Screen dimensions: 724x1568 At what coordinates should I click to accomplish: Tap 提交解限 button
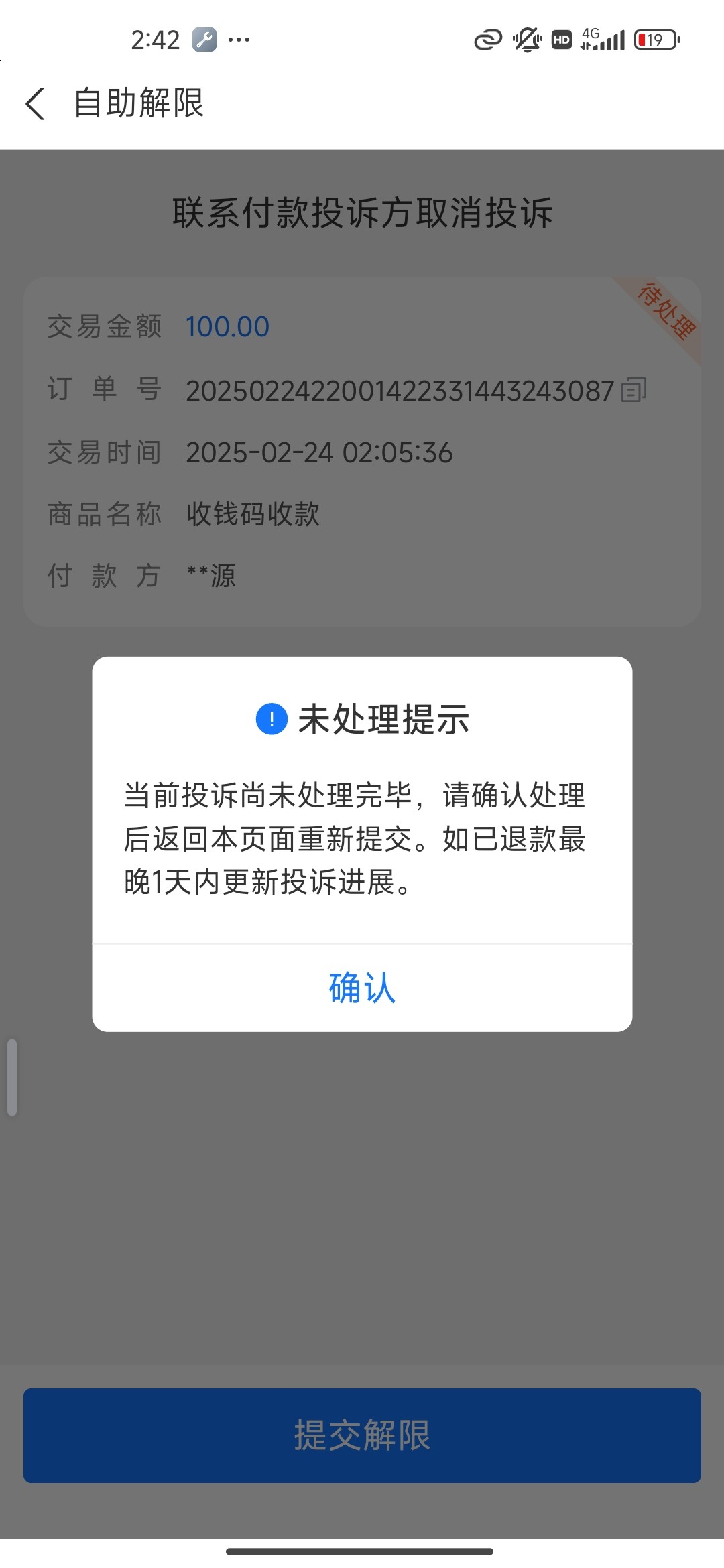pyautogui.click(x=362, y=1435)
